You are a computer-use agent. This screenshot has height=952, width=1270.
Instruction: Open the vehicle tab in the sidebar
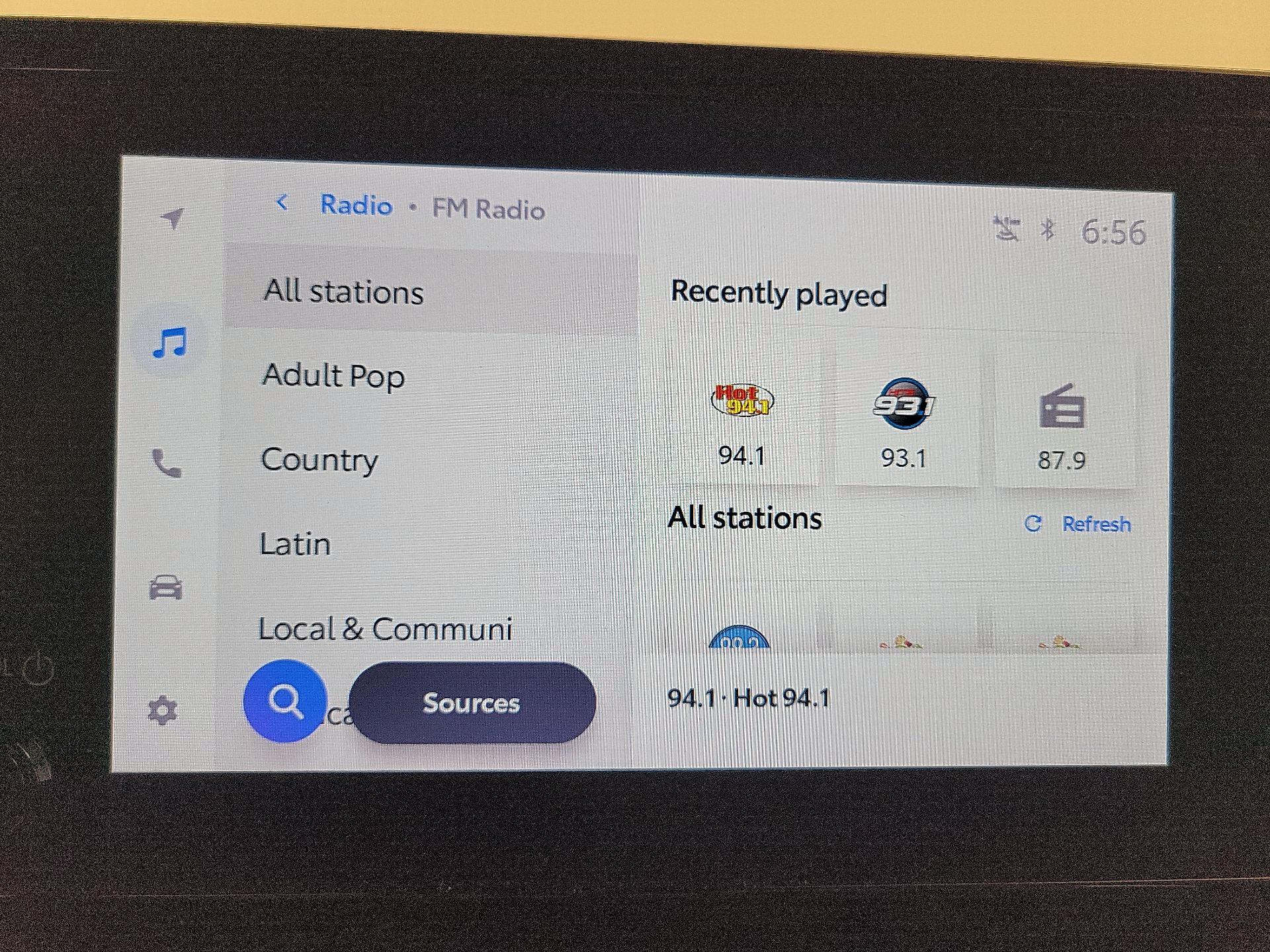[x=165, y=587]
